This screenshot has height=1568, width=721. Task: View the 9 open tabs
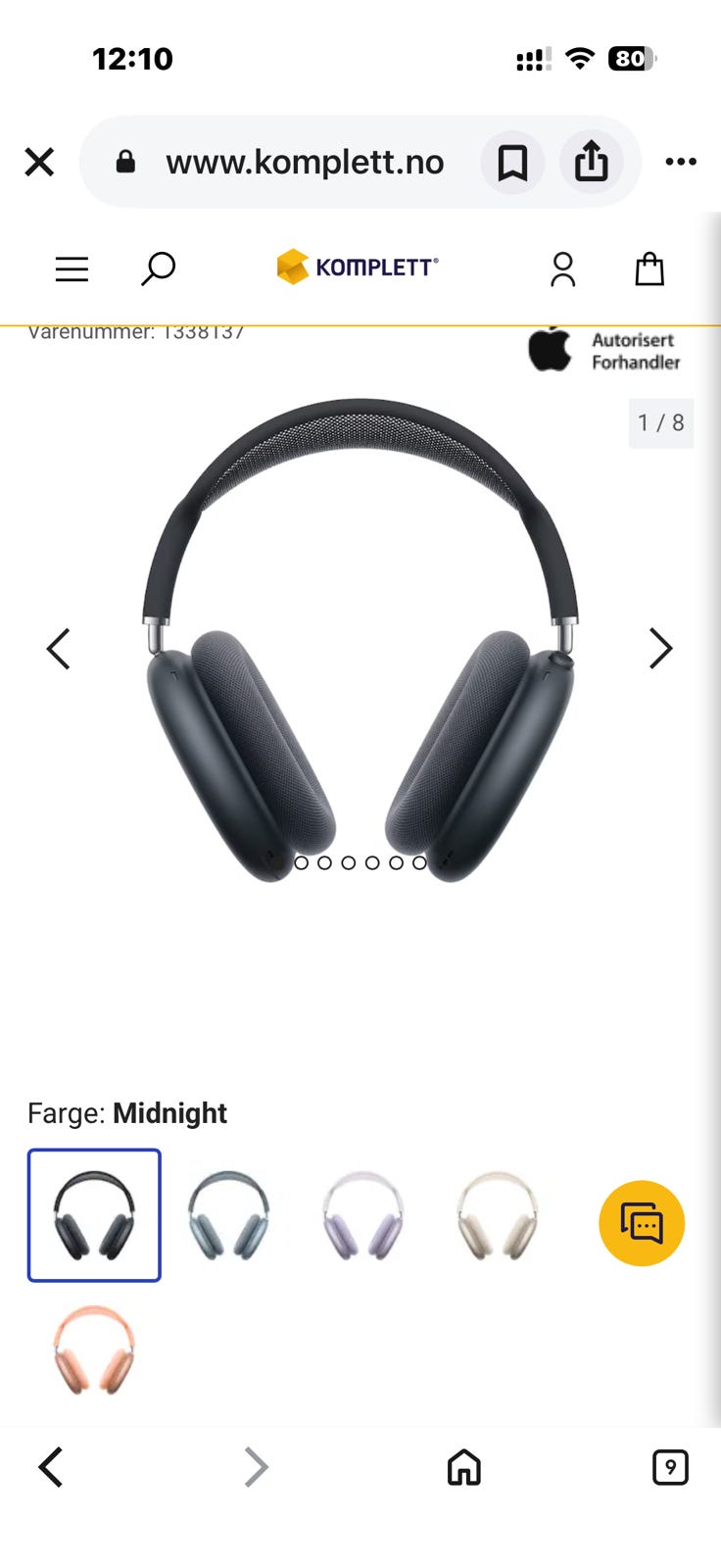[670, 1467]
